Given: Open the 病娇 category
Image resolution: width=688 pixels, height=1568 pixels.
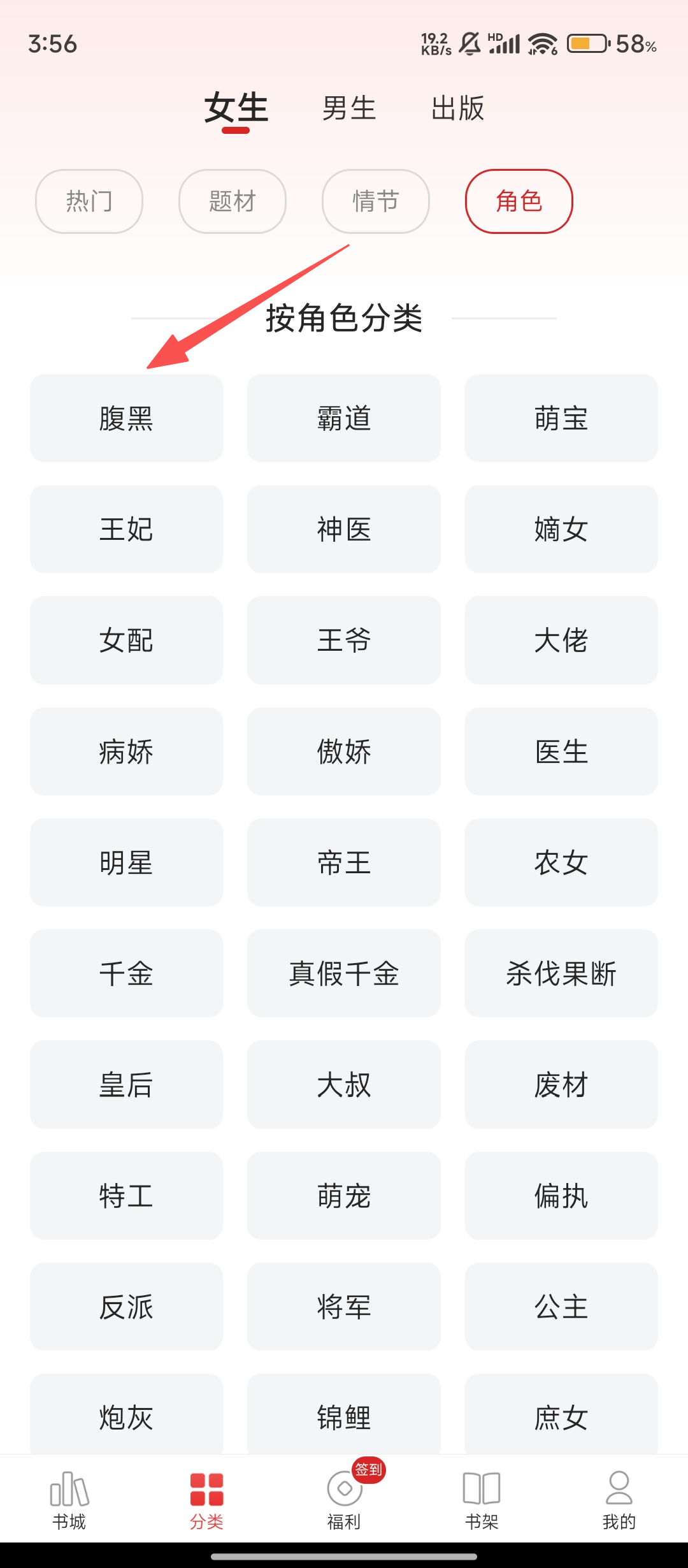Looking at the screenshot, I should pyautogui.click(x=126, y=751).
